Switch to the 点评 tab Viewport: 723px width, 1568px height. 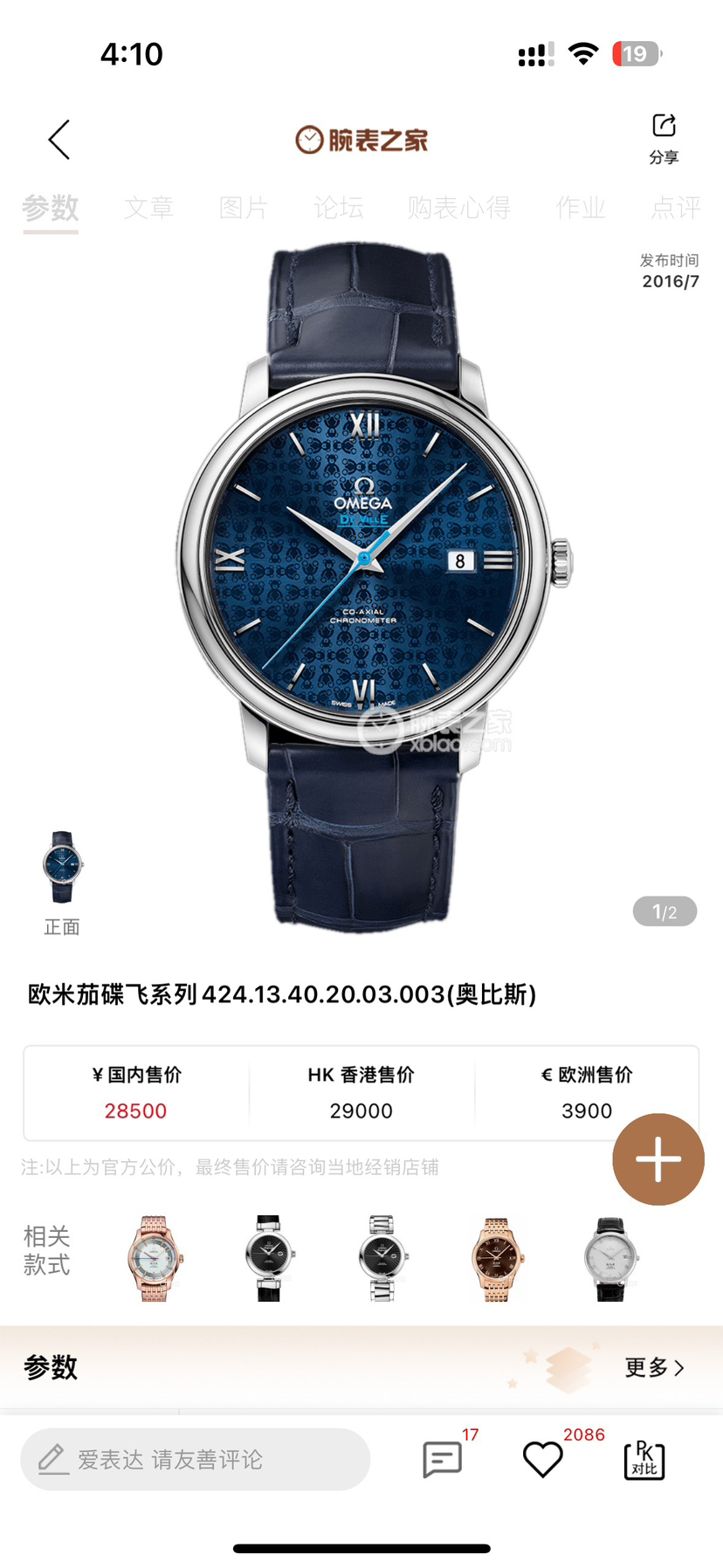pyautogui.click(x=675, y=208)
